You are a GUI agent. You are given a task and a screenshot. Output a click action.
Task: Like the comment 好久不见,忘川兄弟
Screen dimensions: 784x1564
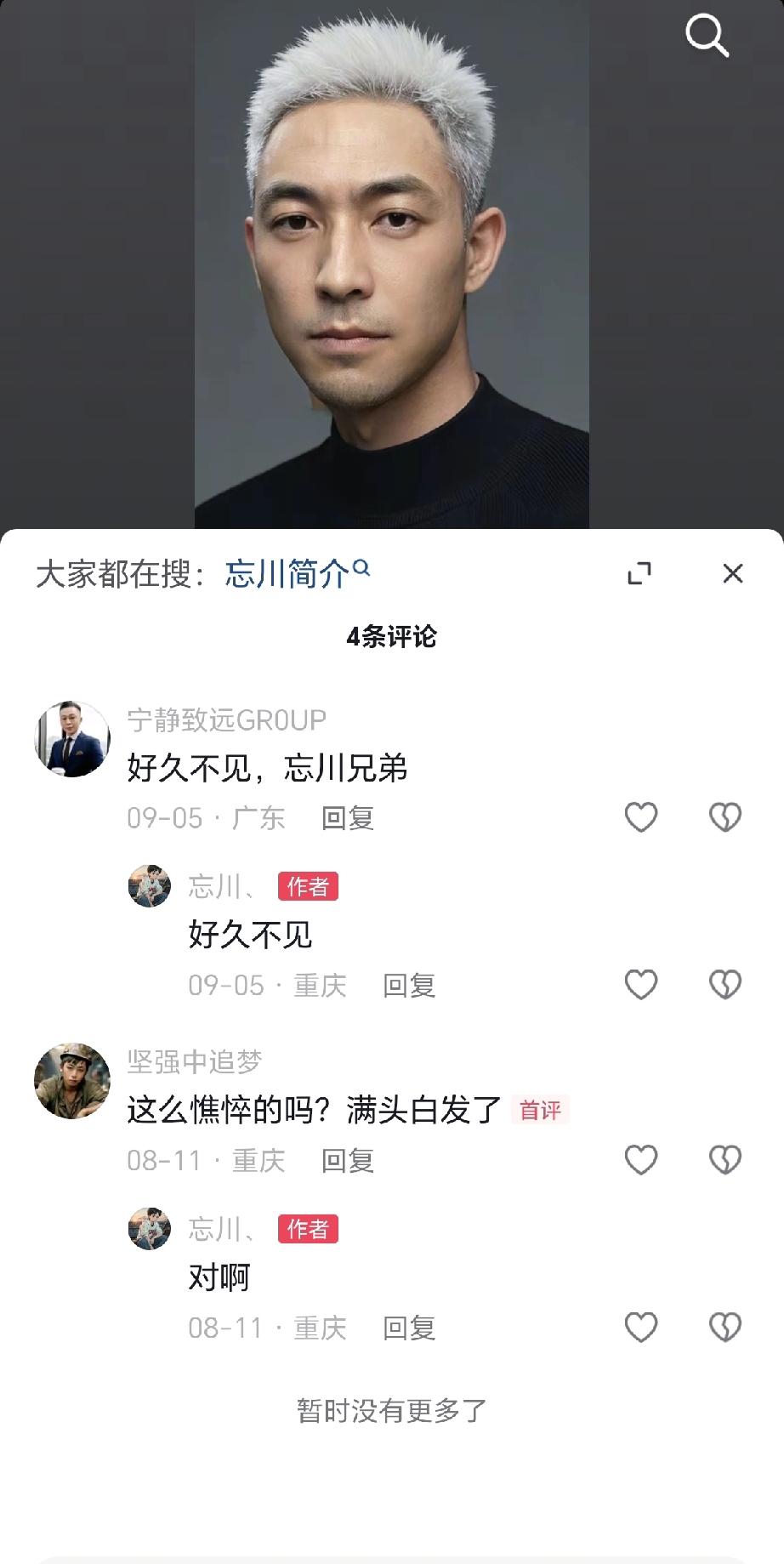click(641, 817)
